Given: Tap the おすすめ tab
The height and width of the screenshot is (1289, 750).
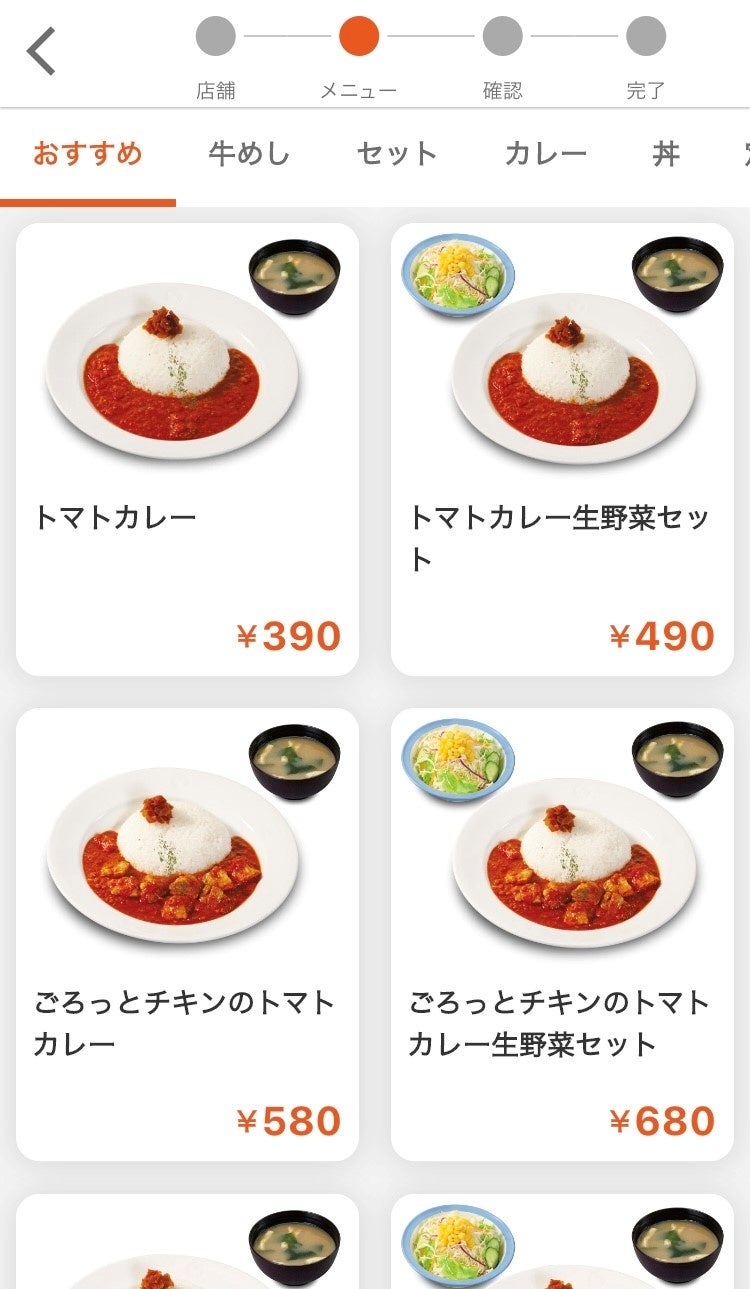Looking at the screenshot, I should (x=88, y=154).
